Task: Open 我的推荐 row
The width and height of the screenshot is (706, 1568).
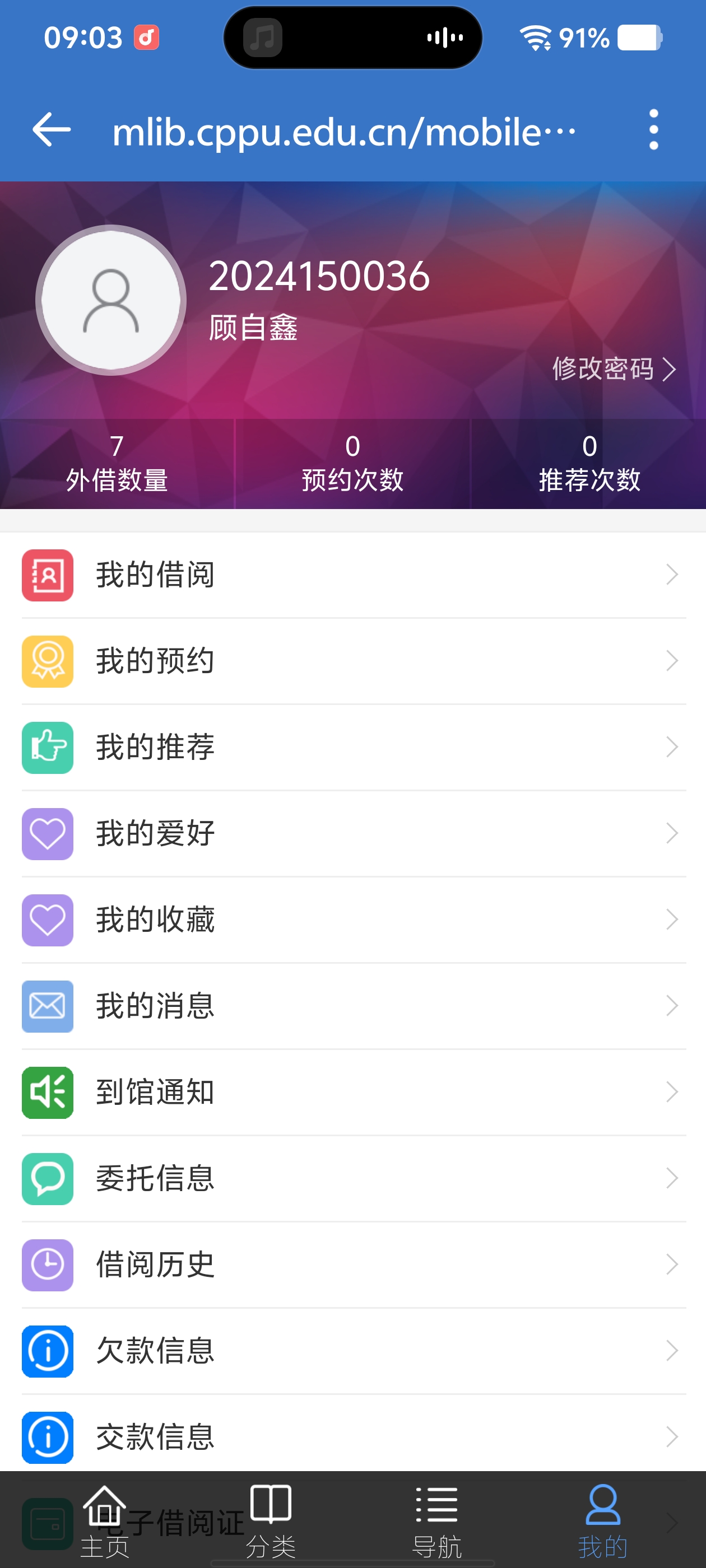Action: point(354,747)
